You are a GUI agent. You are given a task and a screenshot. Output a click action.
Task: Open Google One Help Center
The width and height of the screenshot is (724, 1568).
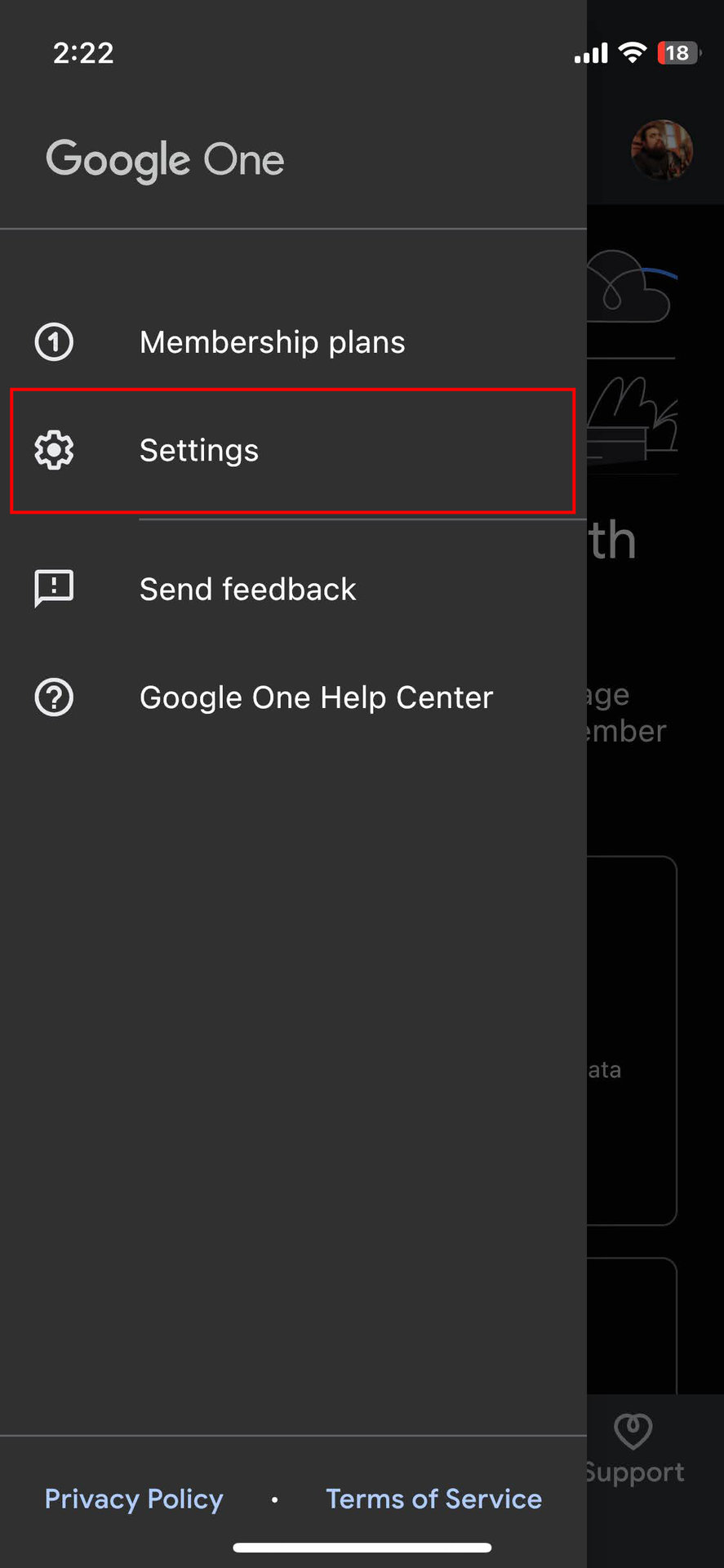coord(293,697)
